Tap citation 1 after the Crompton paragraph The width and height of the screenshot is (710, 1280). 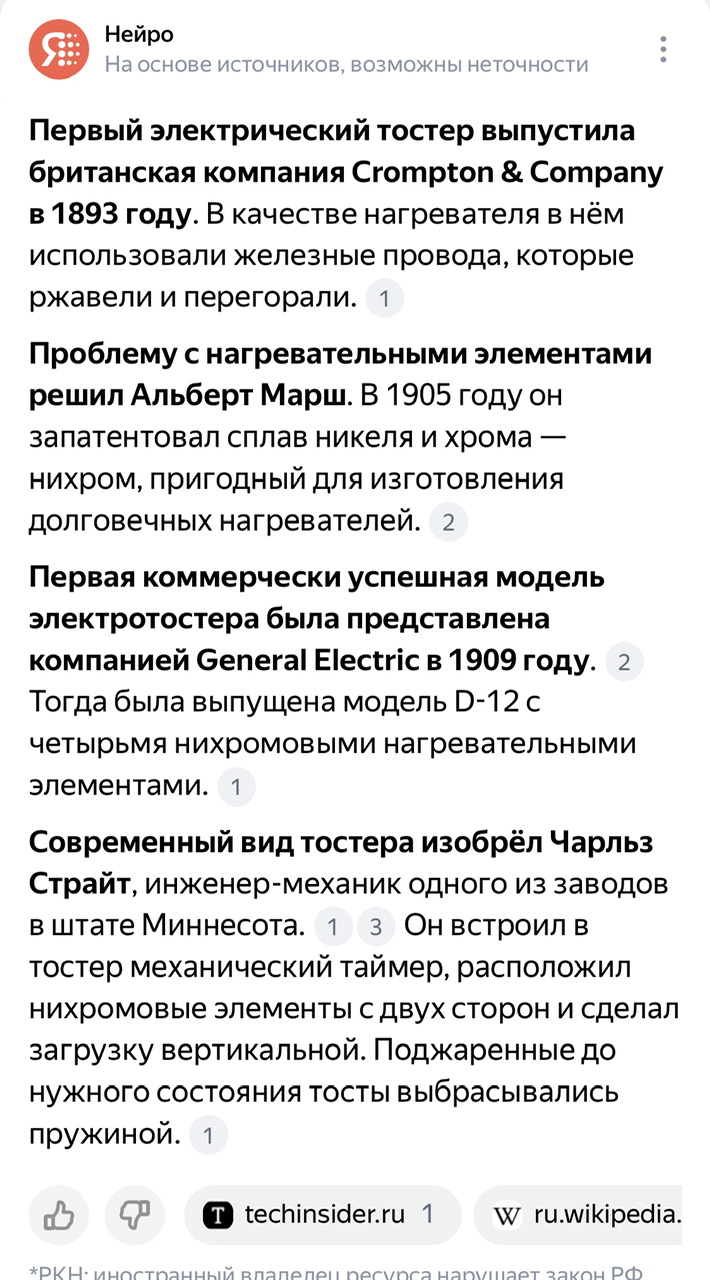coord(385,299)
